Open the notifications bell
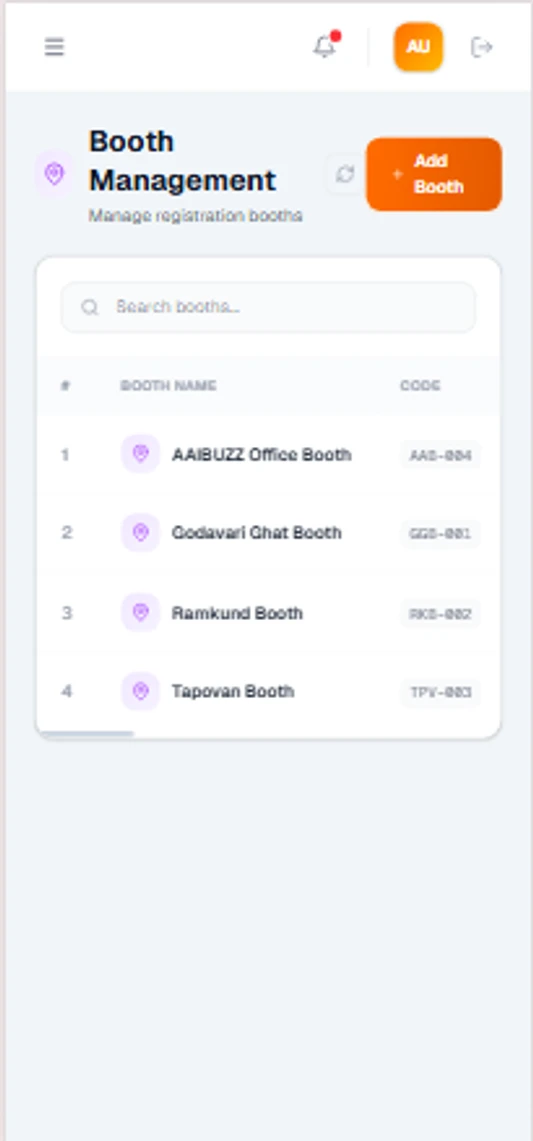Viewport: 533px width, 1141px height. [x=325, y=47]
